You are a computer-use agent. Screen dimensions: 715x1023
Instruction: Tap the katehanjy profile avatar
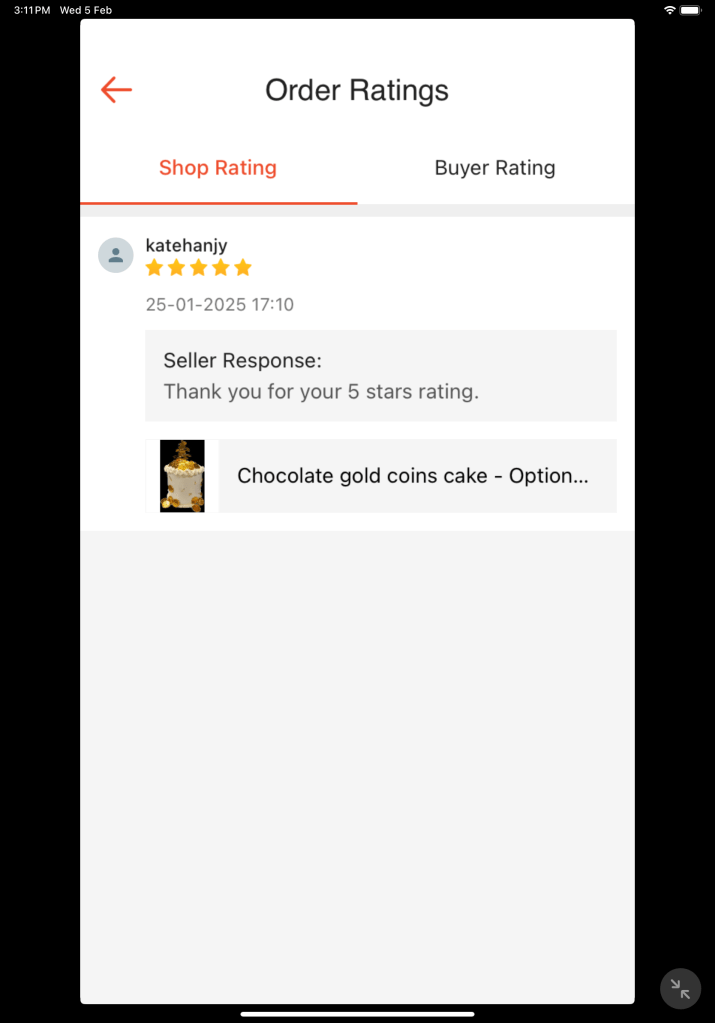(x=116, y=255)
